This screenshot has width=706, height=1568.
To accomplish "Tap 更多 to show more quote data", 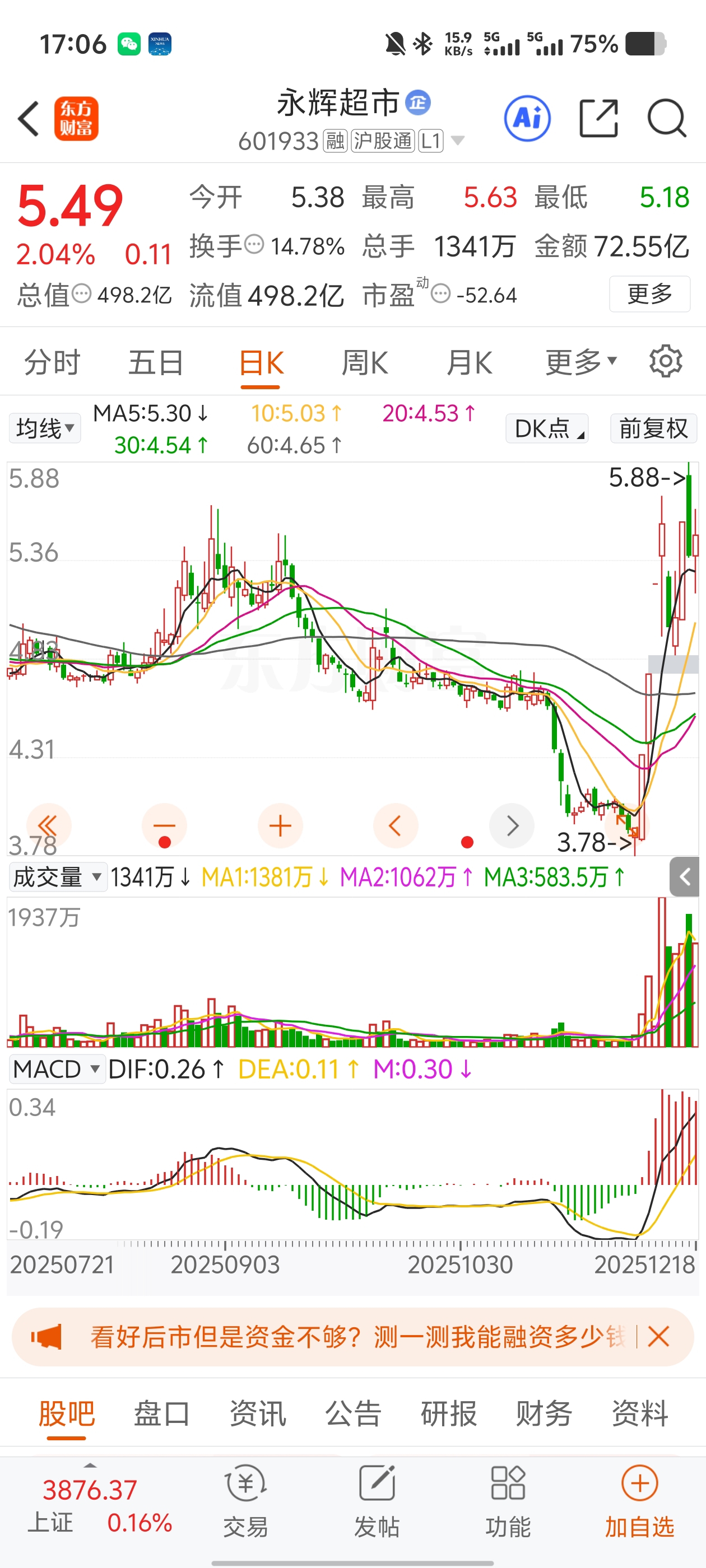I will coord(649,294).
